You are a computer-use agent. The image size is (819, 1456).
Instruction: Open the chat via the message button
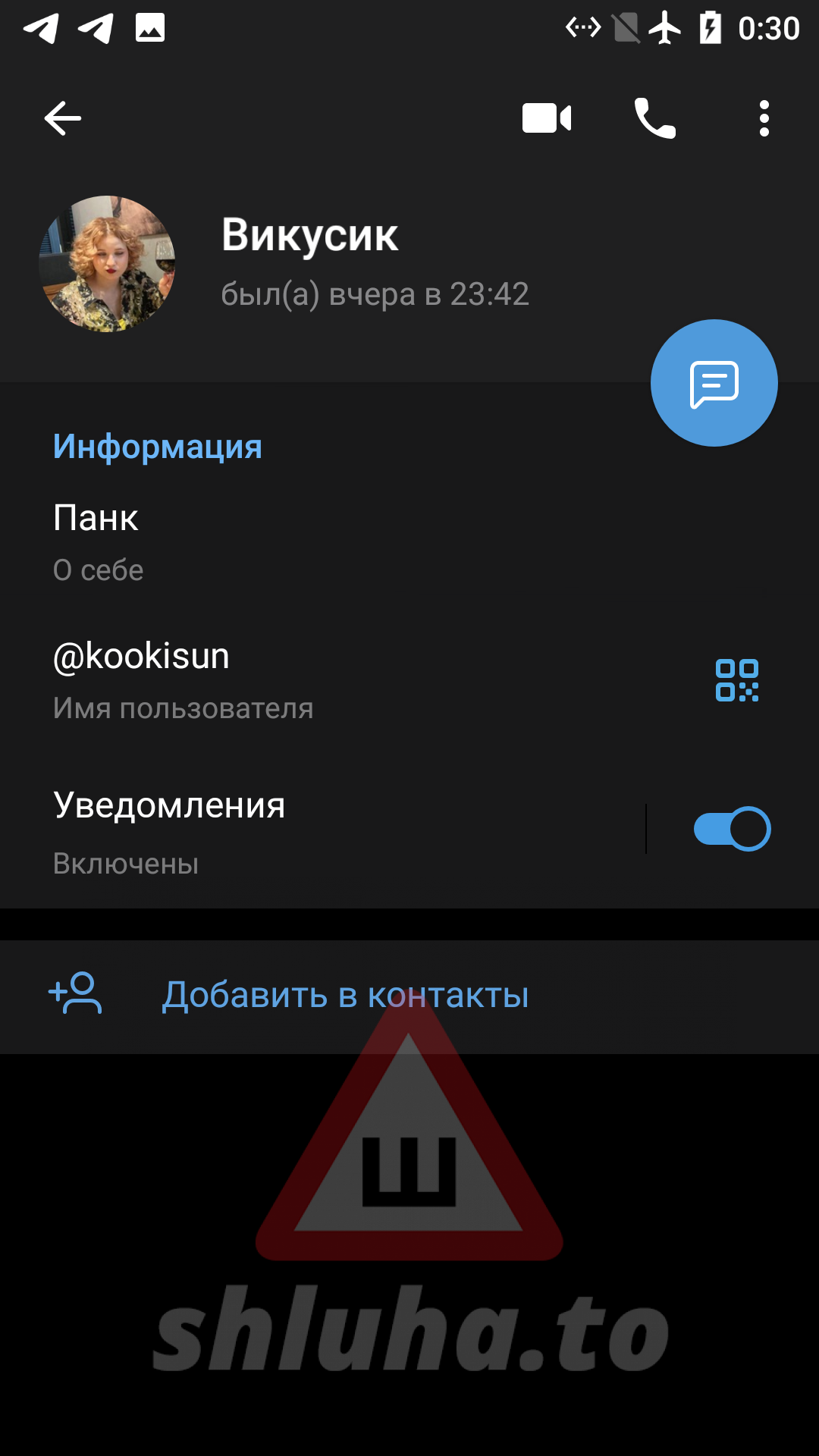[714, 383]
